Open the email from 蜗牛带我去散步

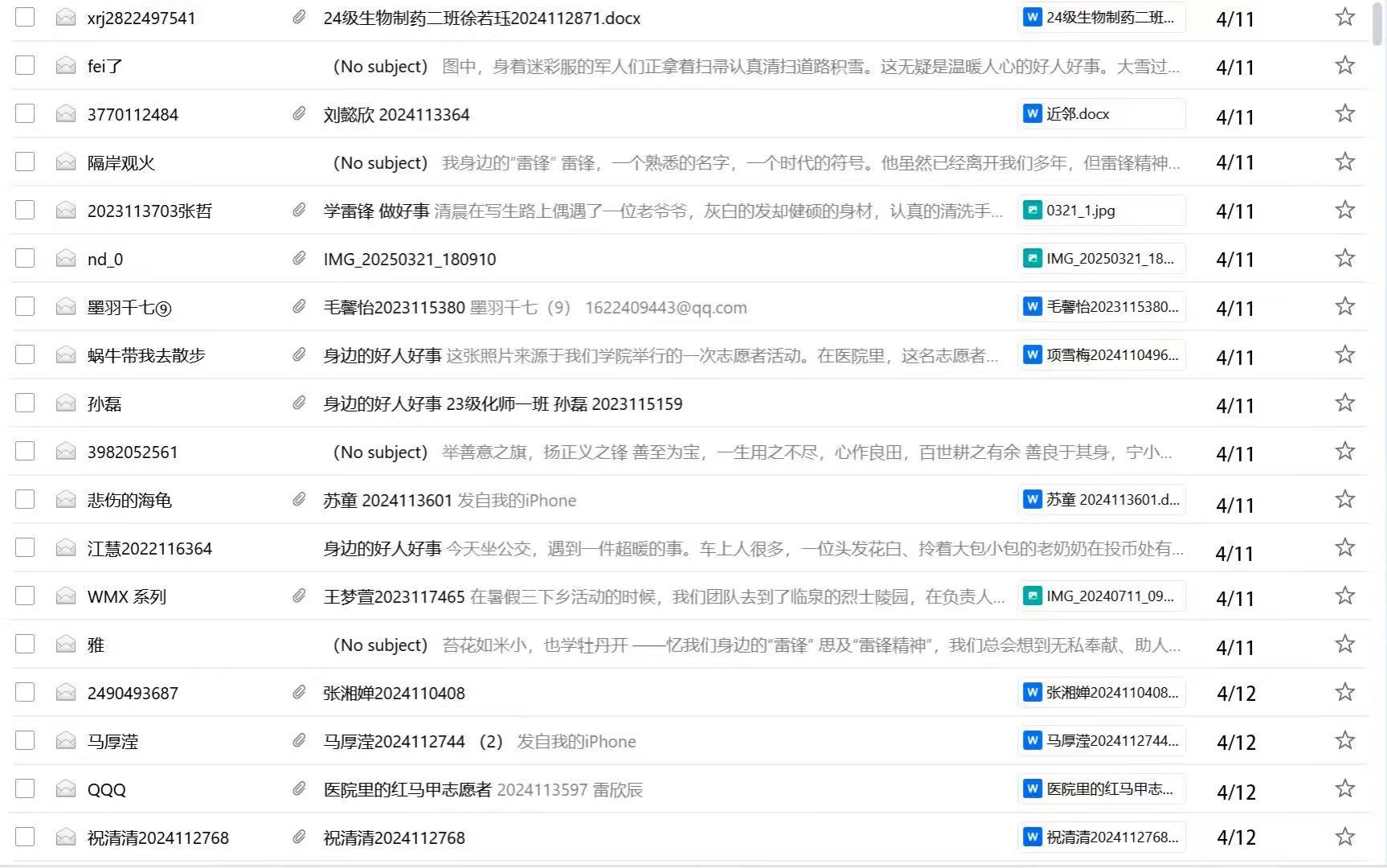coord(659,356)
